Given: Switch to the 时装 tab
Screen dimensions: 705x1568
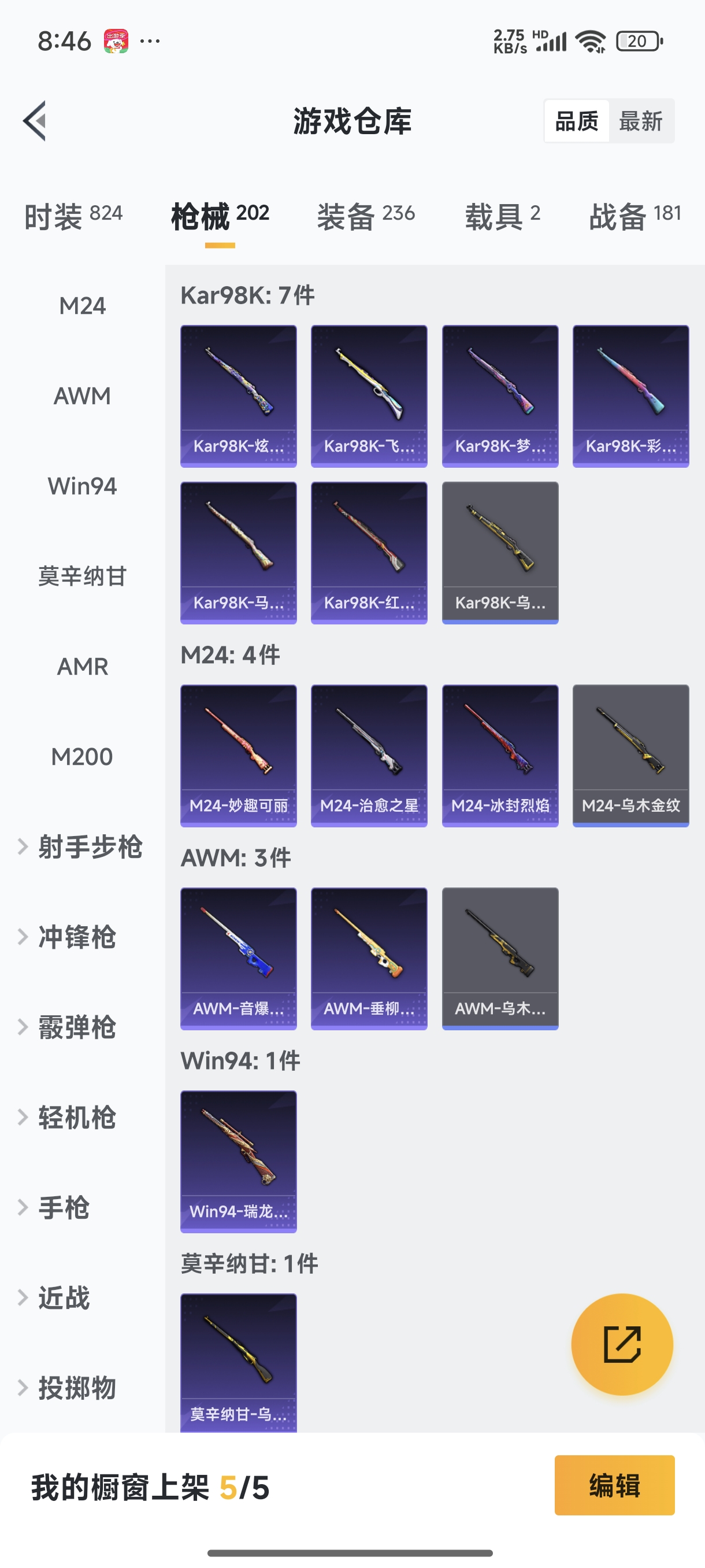Looking at the screenshot, I should pos(73,216).
